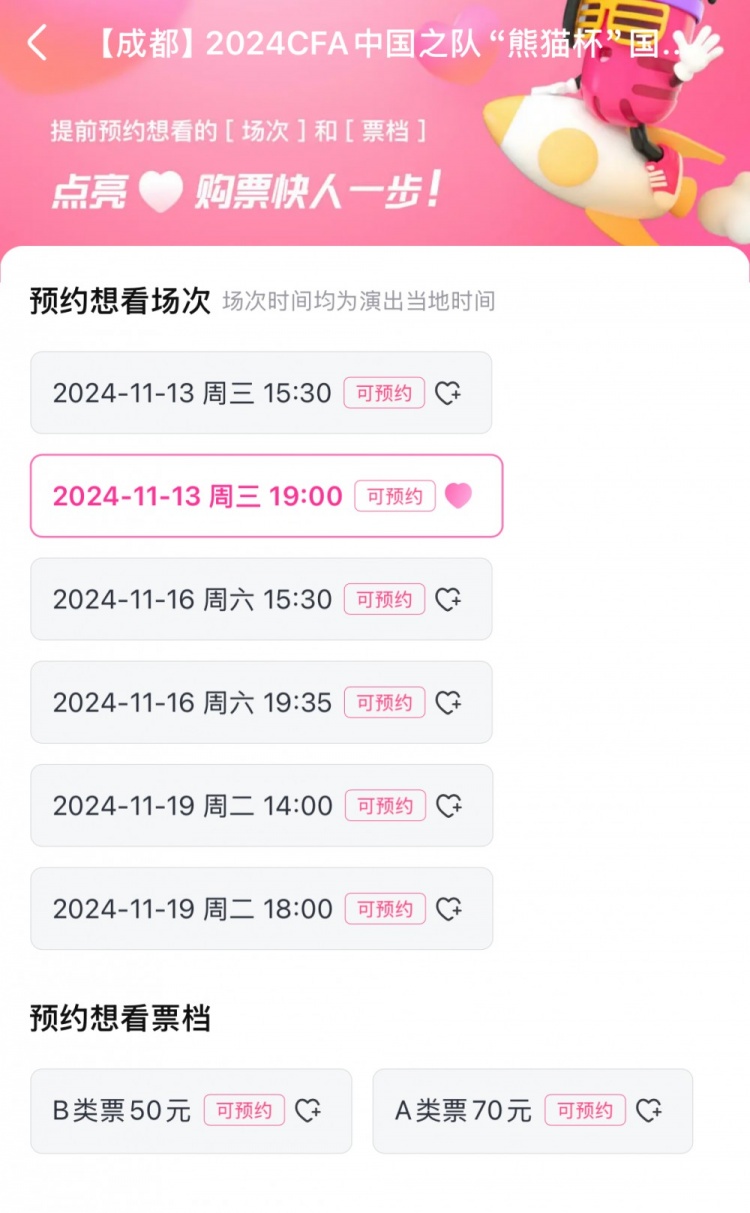Deselect the highlighted 2024-11-13 周三 19:00 session

266,496
